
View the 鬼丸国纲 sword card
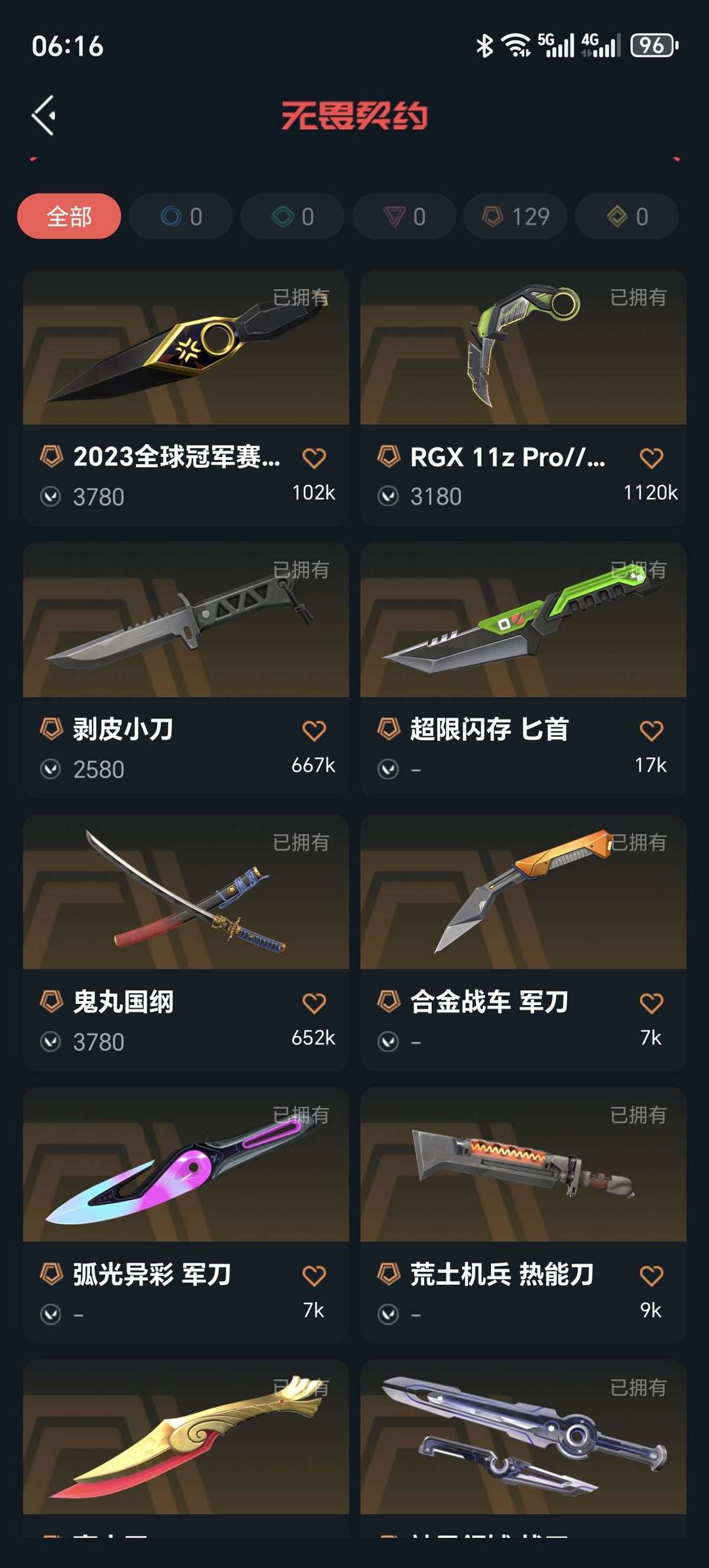click(x=186, y=893)
